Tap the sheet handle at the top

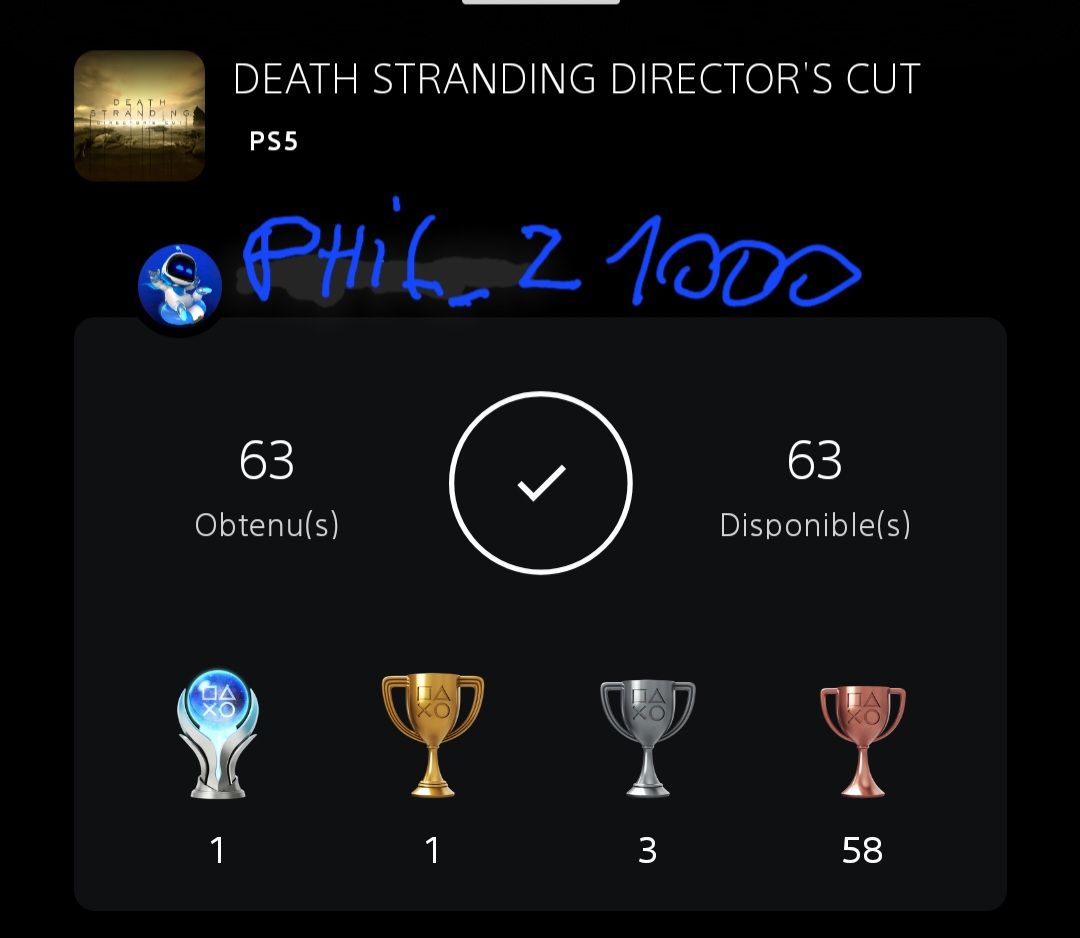click(541, 2)
